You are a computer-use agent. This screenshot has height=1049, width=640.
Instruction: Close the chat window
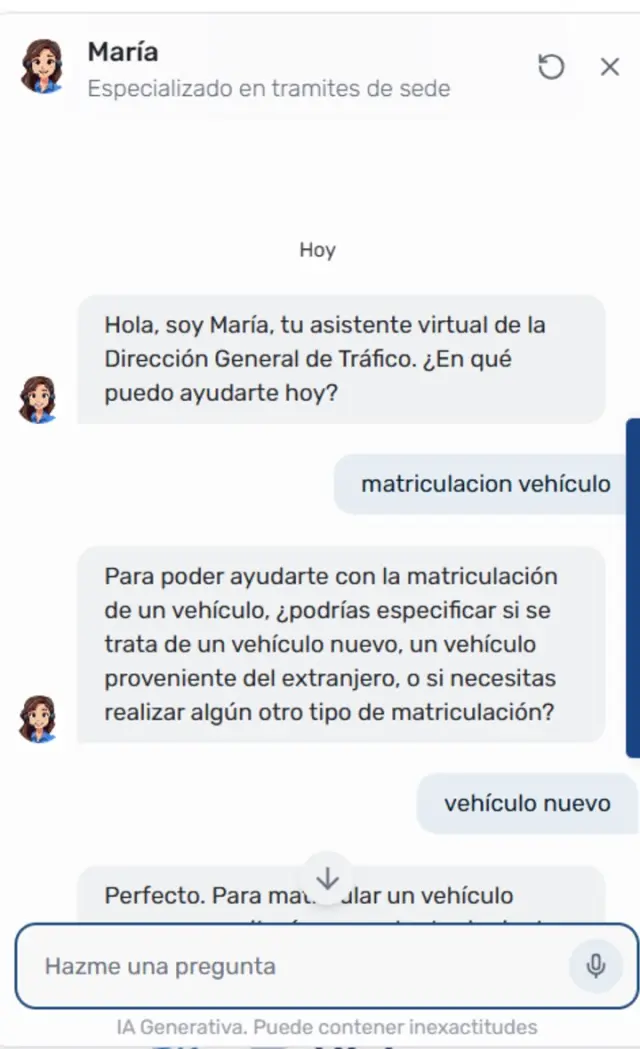(610, 67)
